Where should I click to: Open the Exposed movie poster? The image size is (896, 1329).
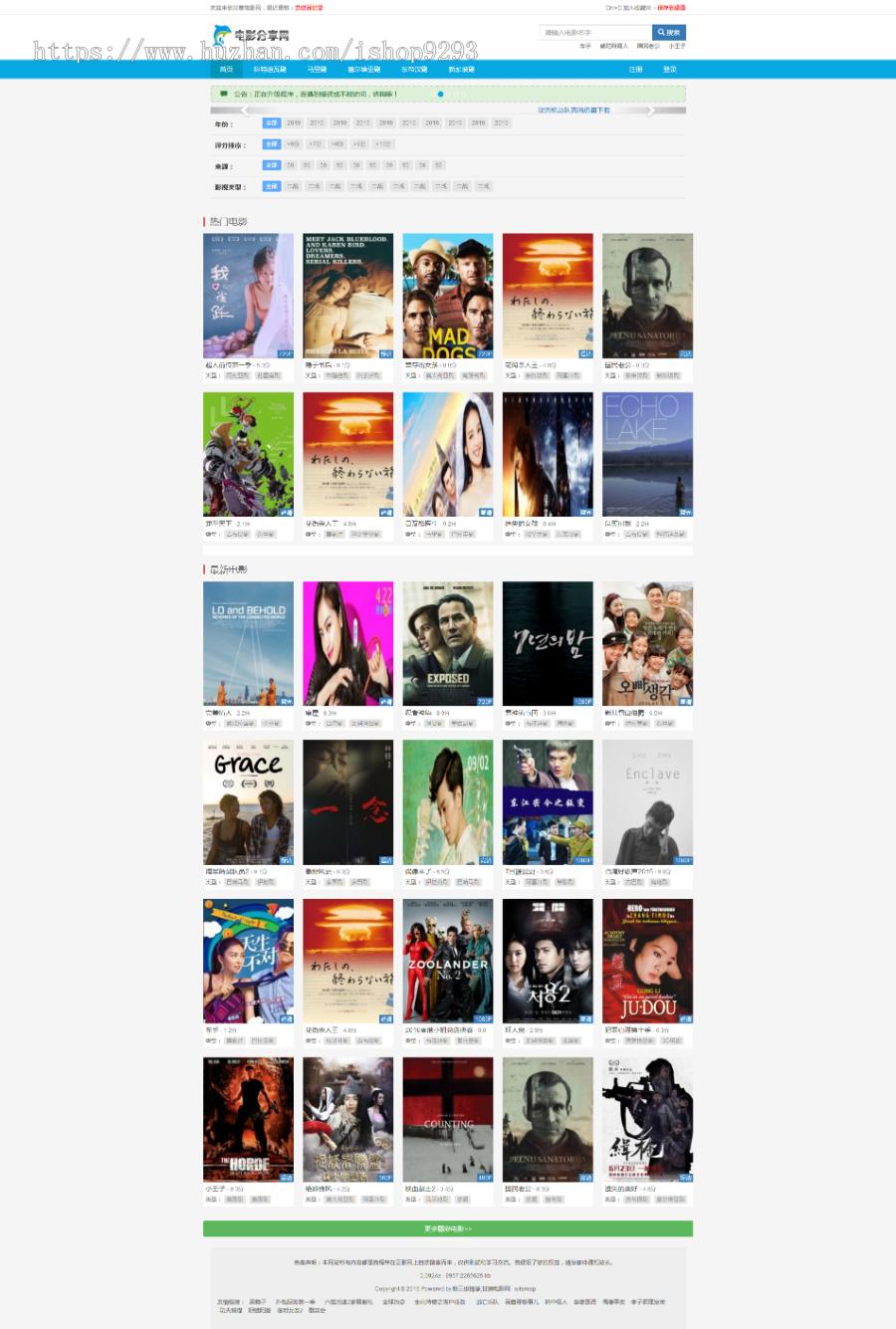coord(448,643)
